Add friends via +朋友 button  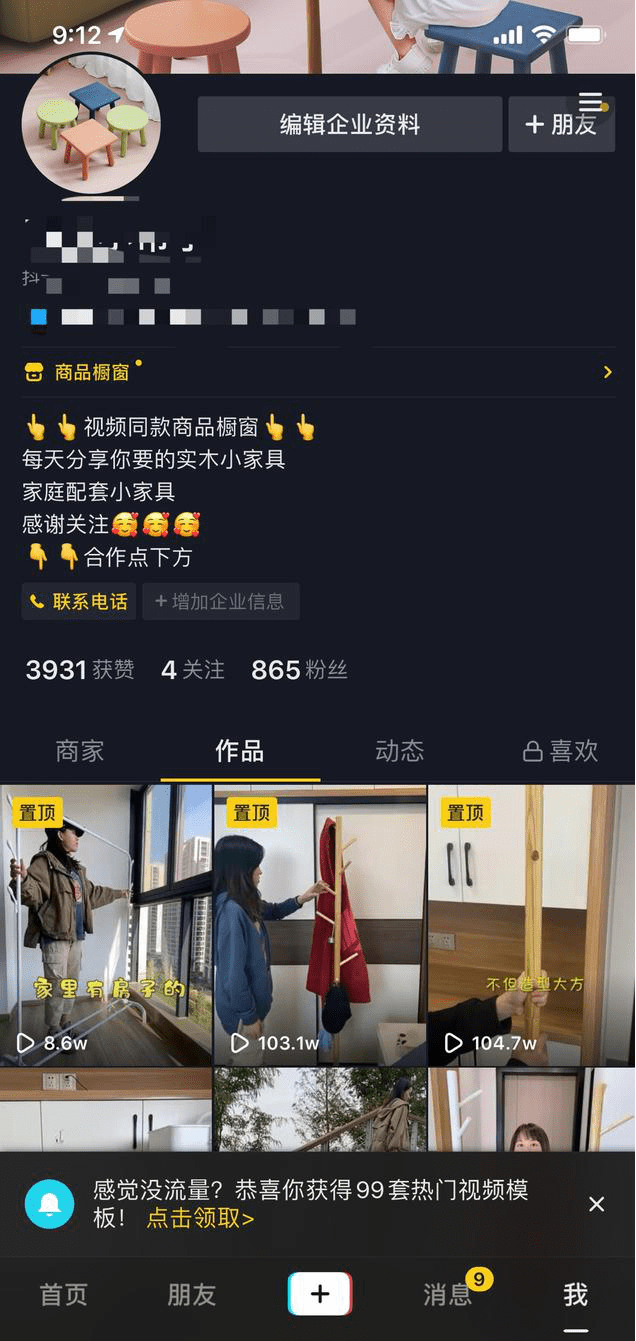(x=560, y=125)
